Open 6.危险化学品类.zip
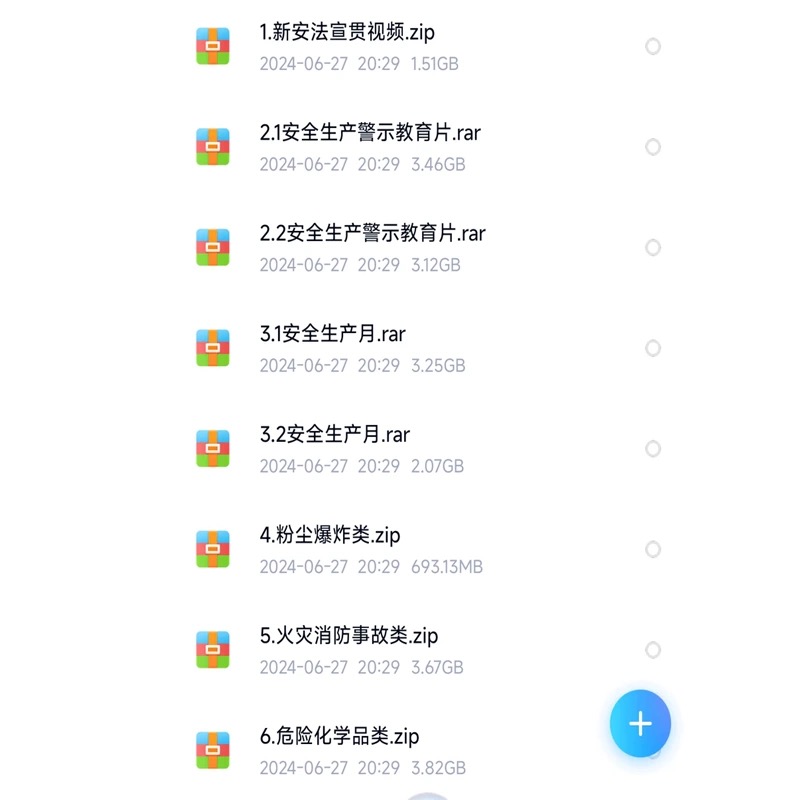This screenshot has width=800, height=800. click(339, 737)
